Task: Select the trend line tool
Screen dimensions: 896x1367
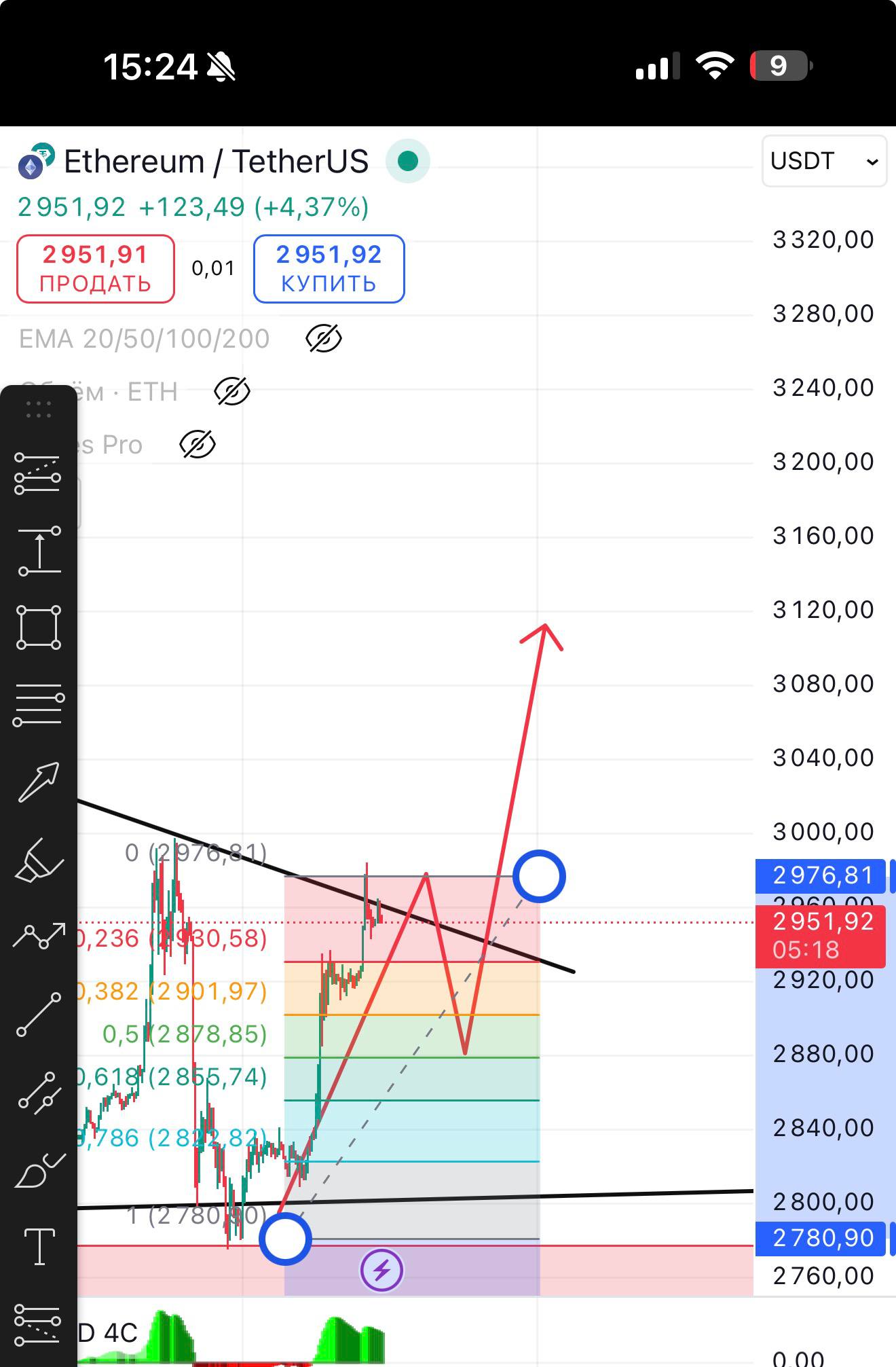Action: (x=39, y=1015)
